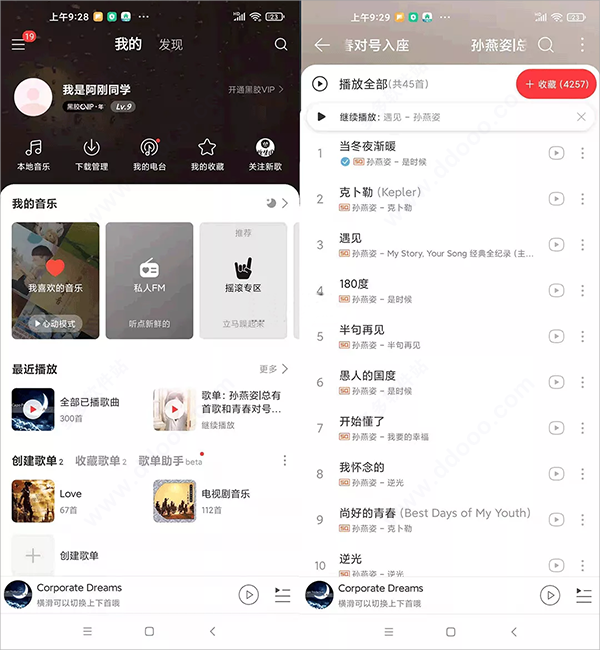
Task: Open the hamburger menu with 19 badge
Action: click(19, 44)
